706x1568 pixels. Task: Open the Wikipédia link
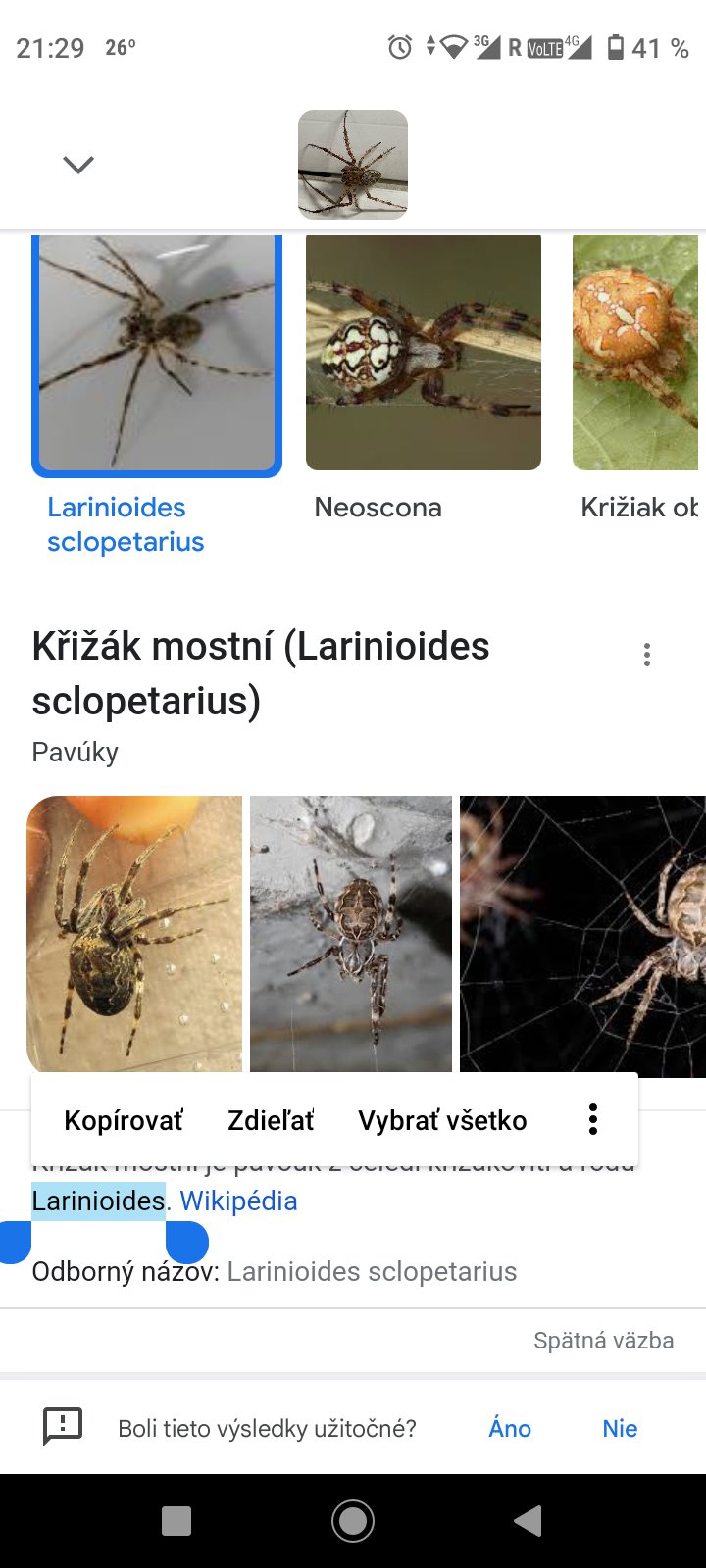(x=238, y=1200)
